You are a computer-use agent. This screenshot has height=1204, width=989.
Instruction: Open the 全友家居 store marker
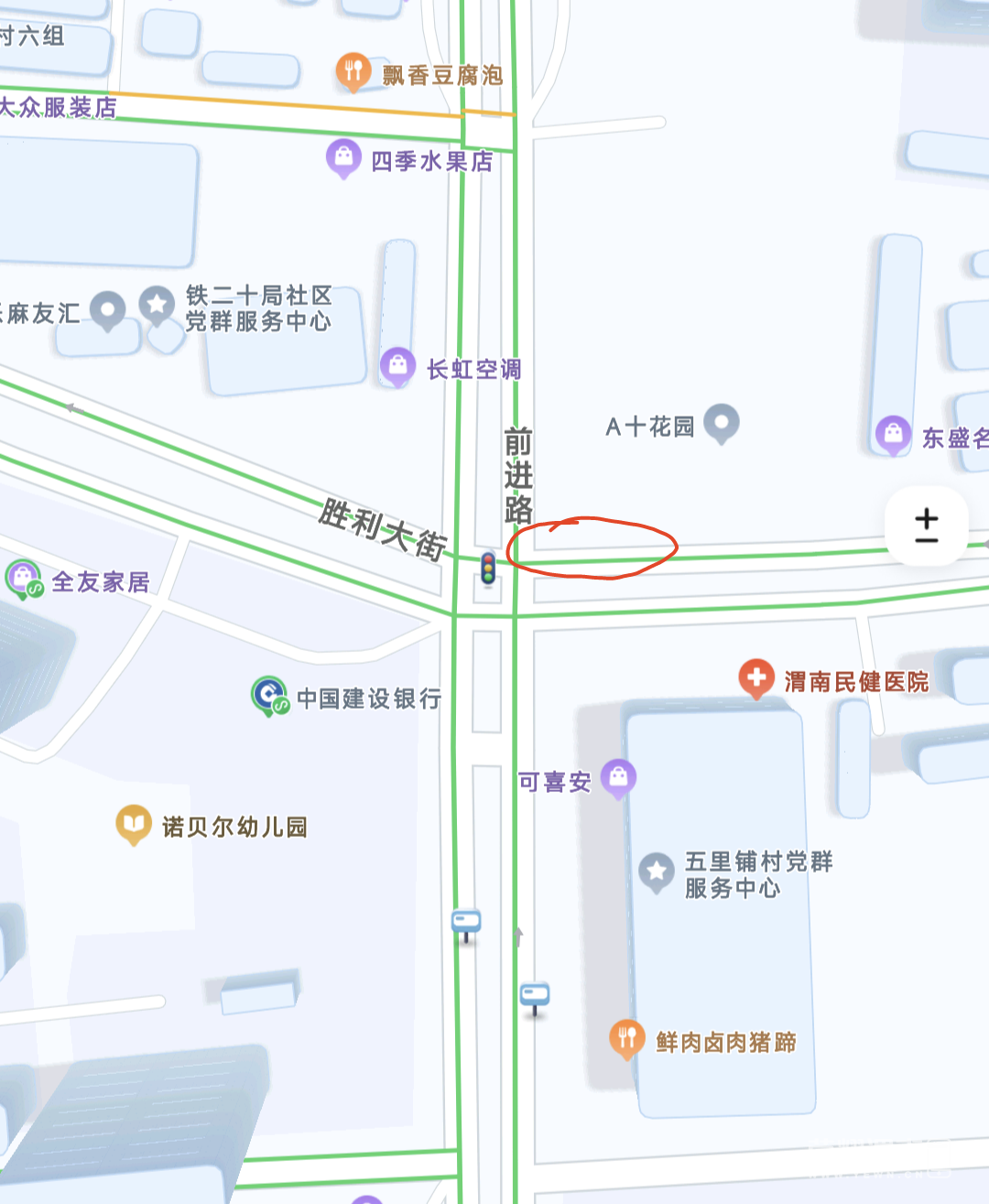(24, 579)
